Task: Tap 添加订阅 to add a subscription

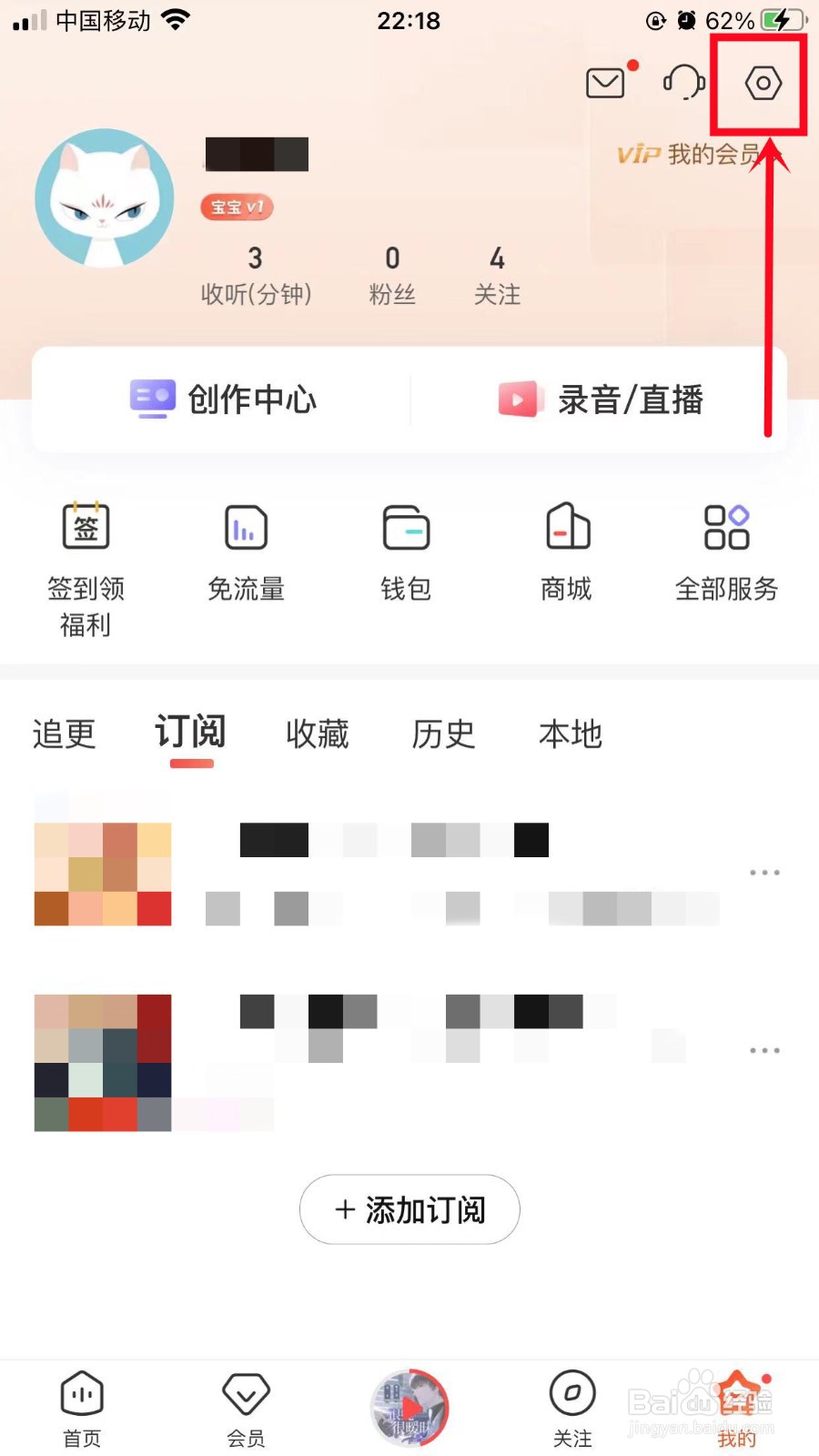Action: click(409, 1210)
